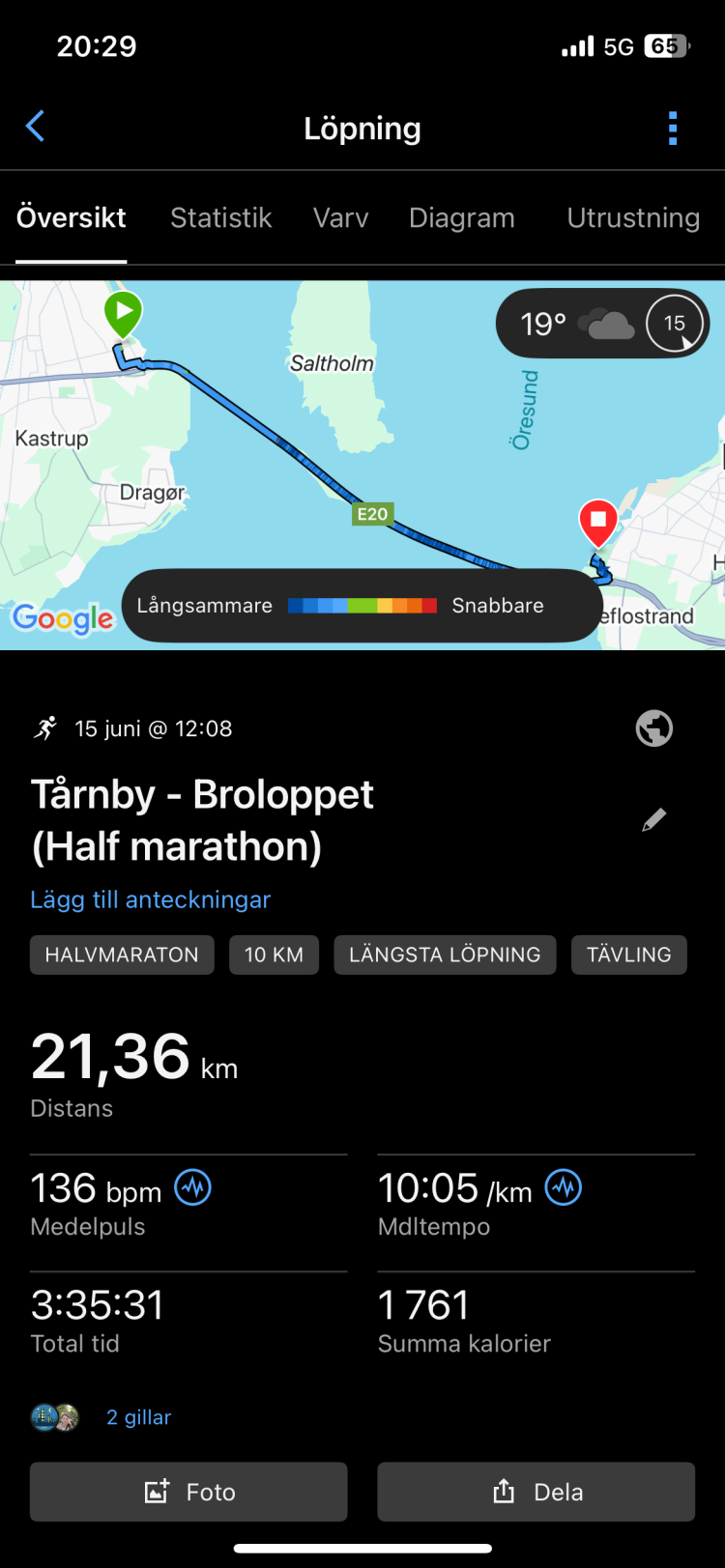Show info icon beside 10:05 /km Mdltempo
Screen dimensions: 725x1568
563,1187
